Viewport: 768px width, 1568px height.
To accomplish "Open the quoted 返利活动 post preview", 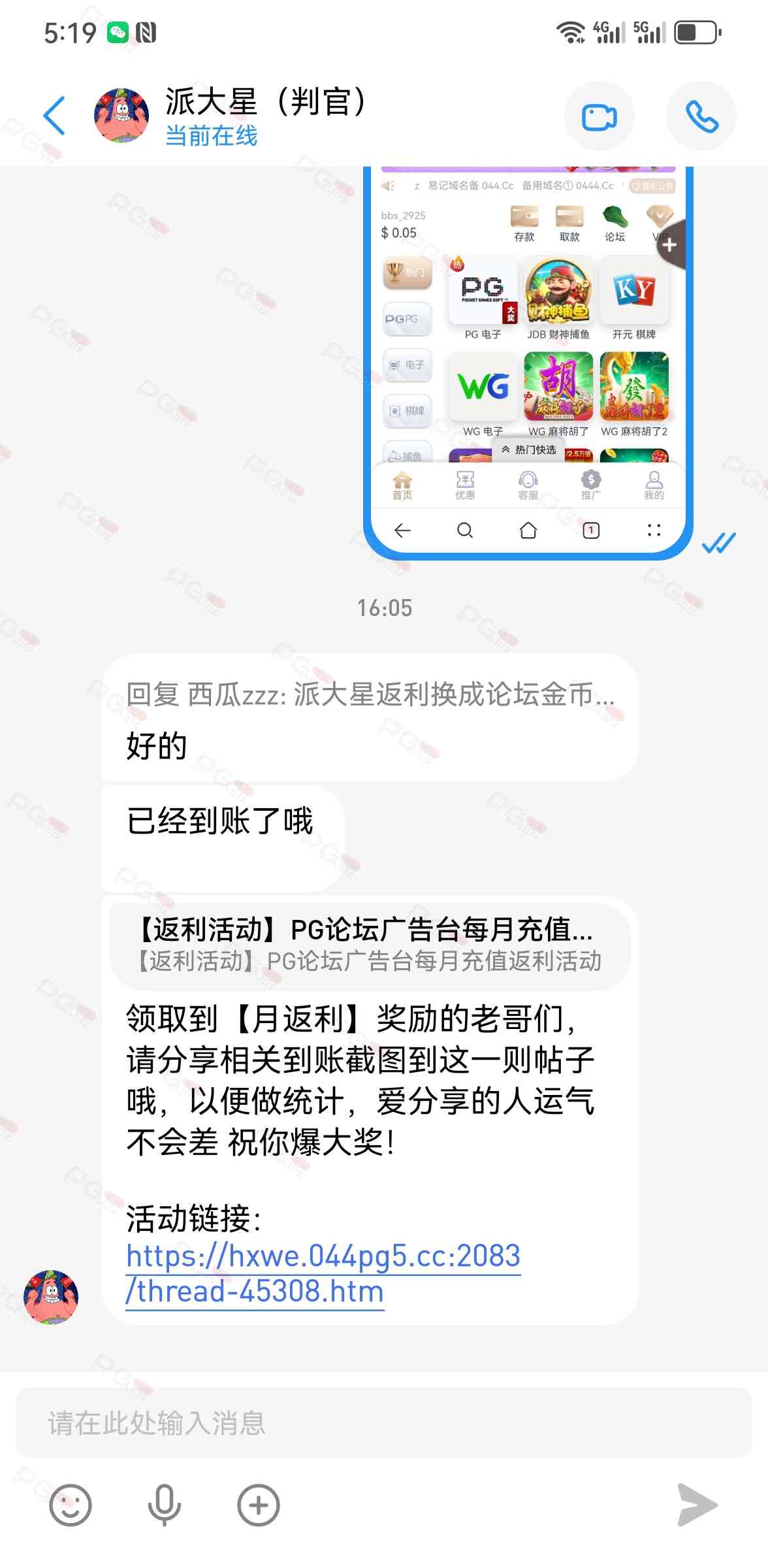I will click(370, 945).
